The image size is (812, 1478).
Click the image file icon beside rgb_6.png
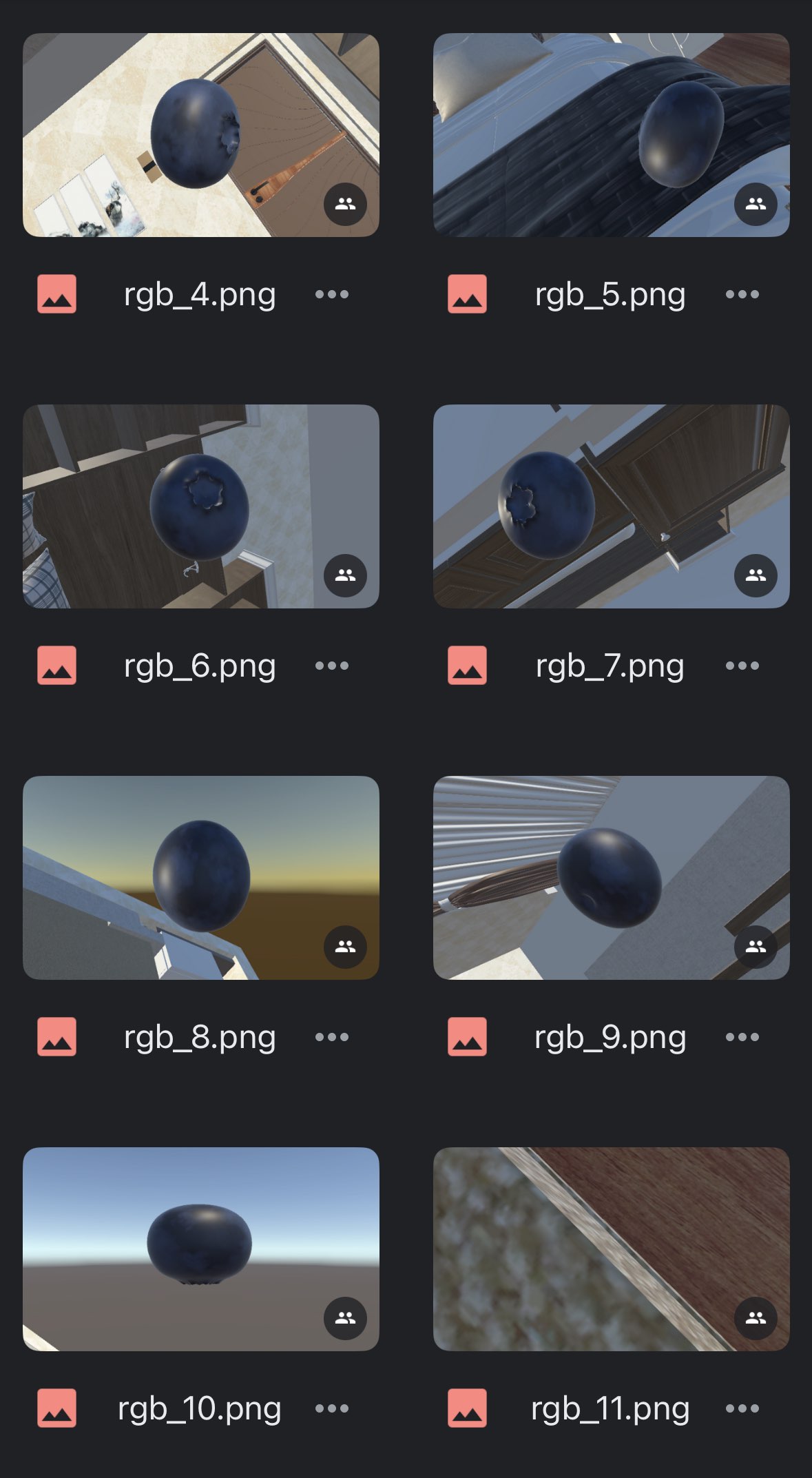[56, 665]
